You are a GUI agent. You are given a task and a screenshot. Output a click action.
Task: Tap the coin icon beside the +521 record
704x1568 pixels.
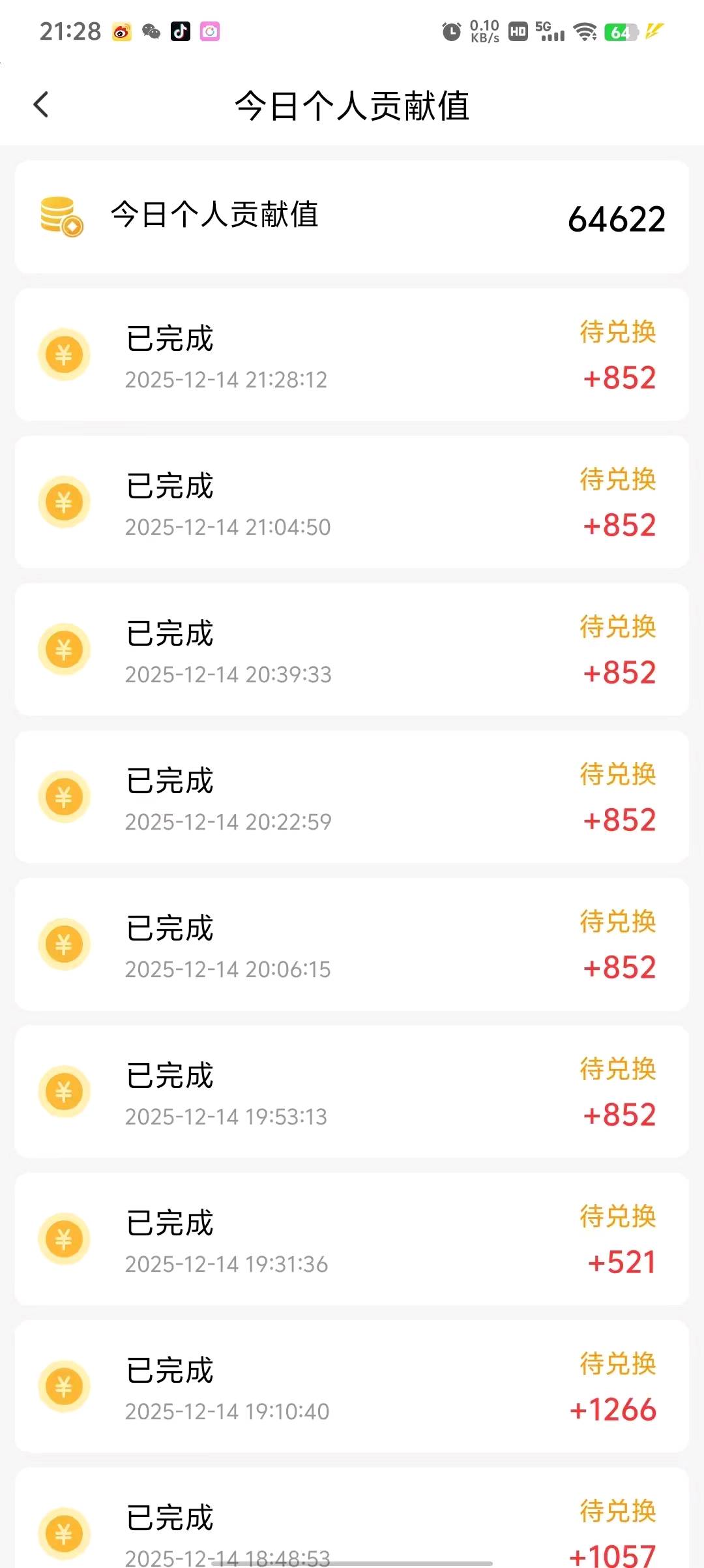[64, 1240]
